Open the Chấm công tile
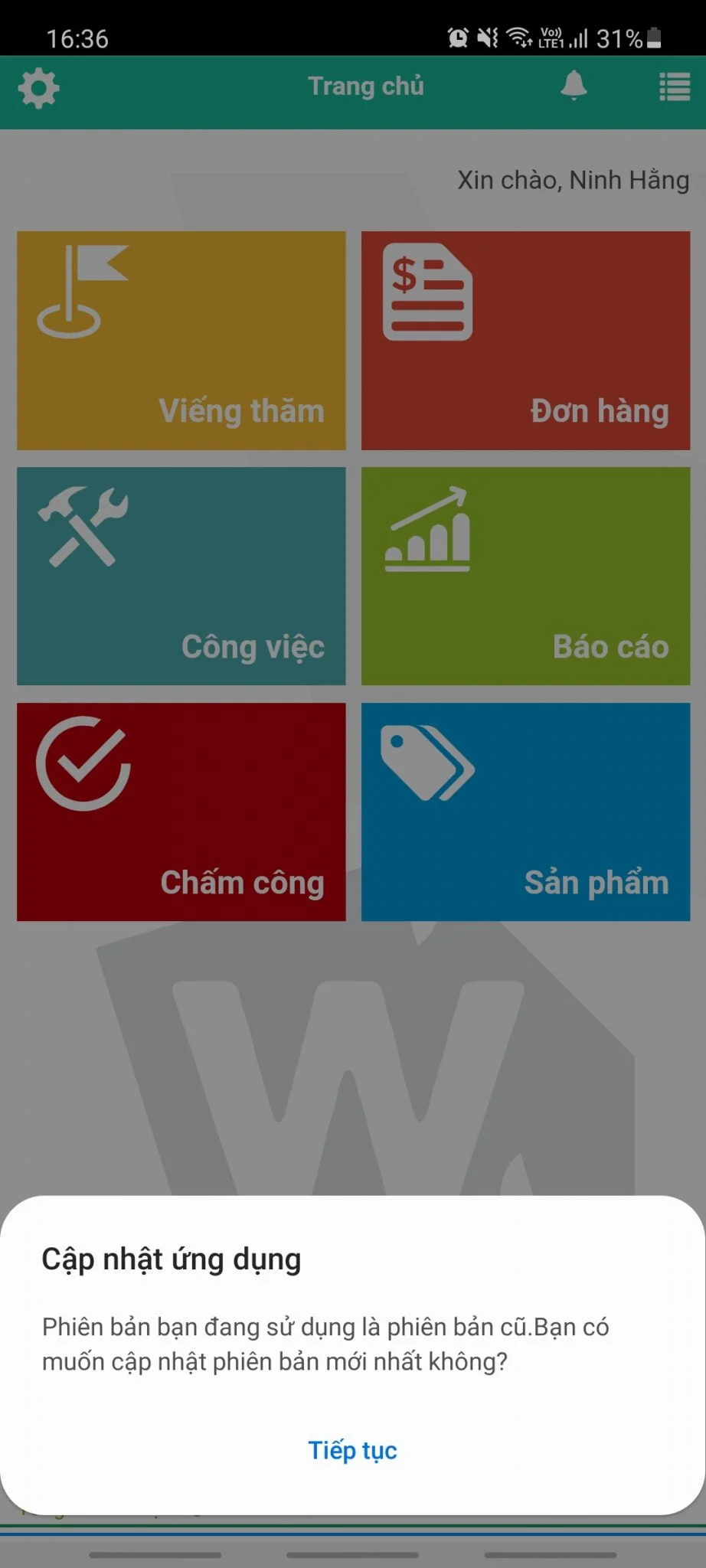 (x=181, y=812)
